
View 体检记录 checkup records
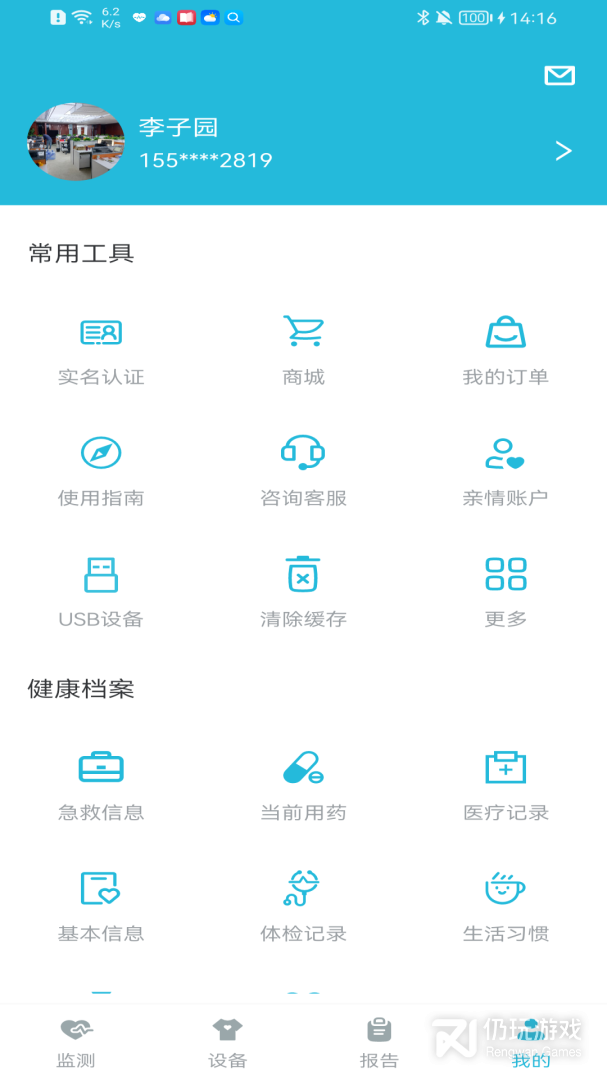pos(303,906)
